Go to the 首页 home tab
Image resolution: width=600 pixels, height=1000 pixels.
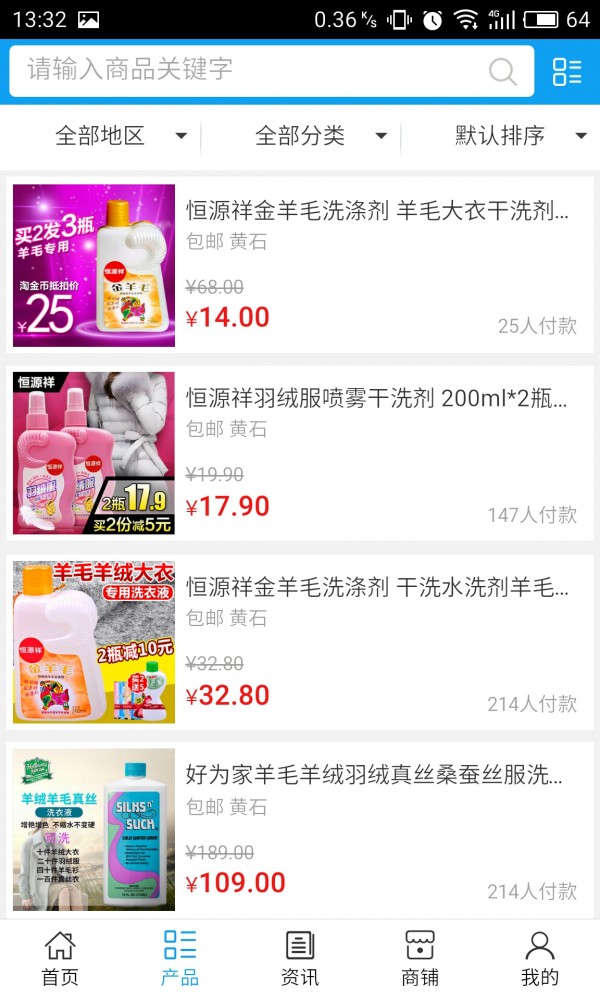coord(60,958)
